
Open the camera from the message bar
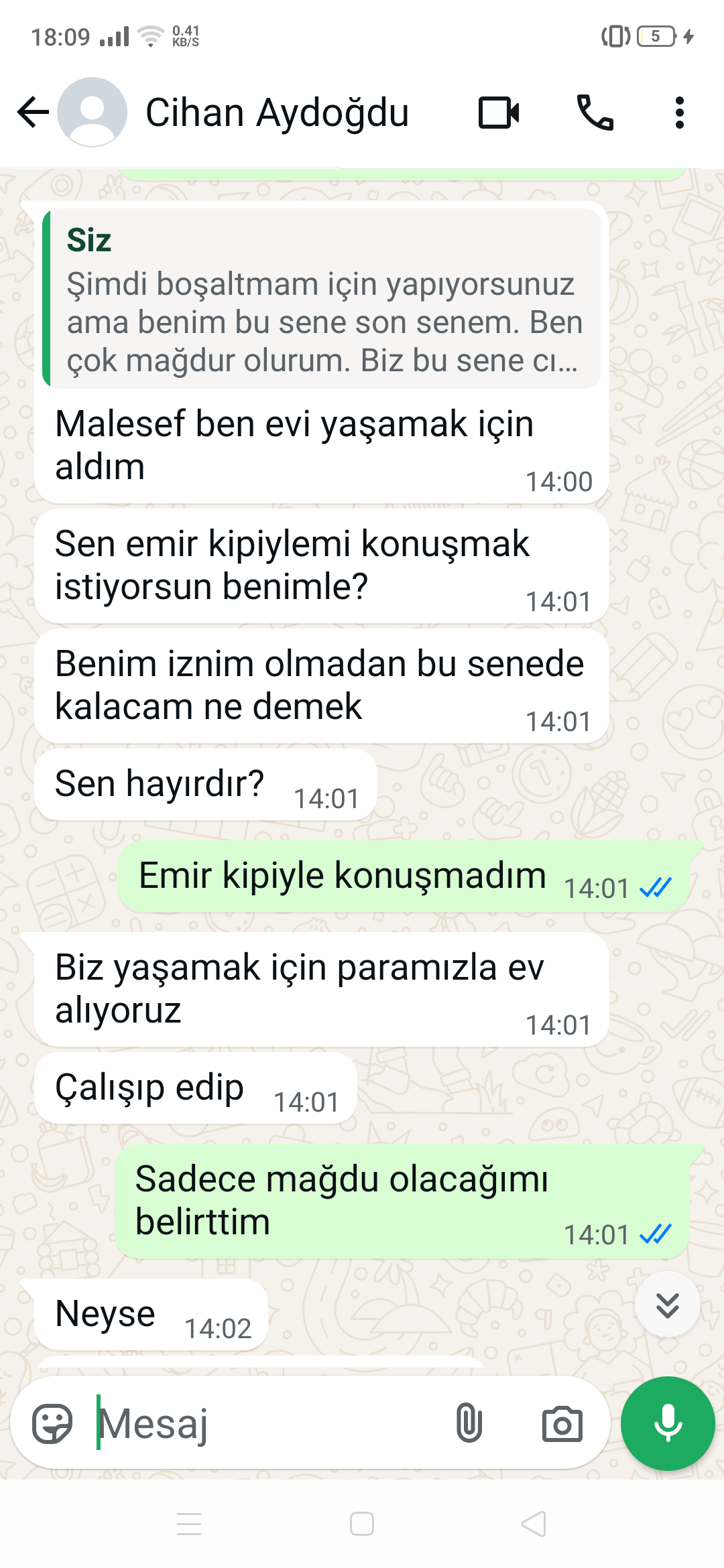tap(562, 1423)
